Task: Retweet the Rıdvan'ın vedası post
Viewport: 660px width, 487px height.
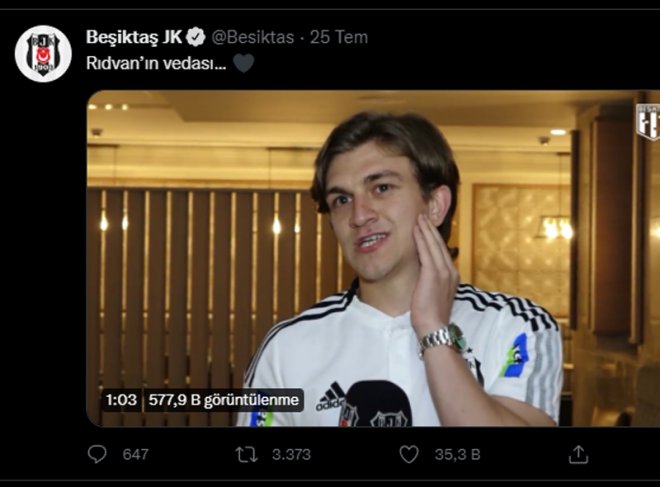Action: 246,454
